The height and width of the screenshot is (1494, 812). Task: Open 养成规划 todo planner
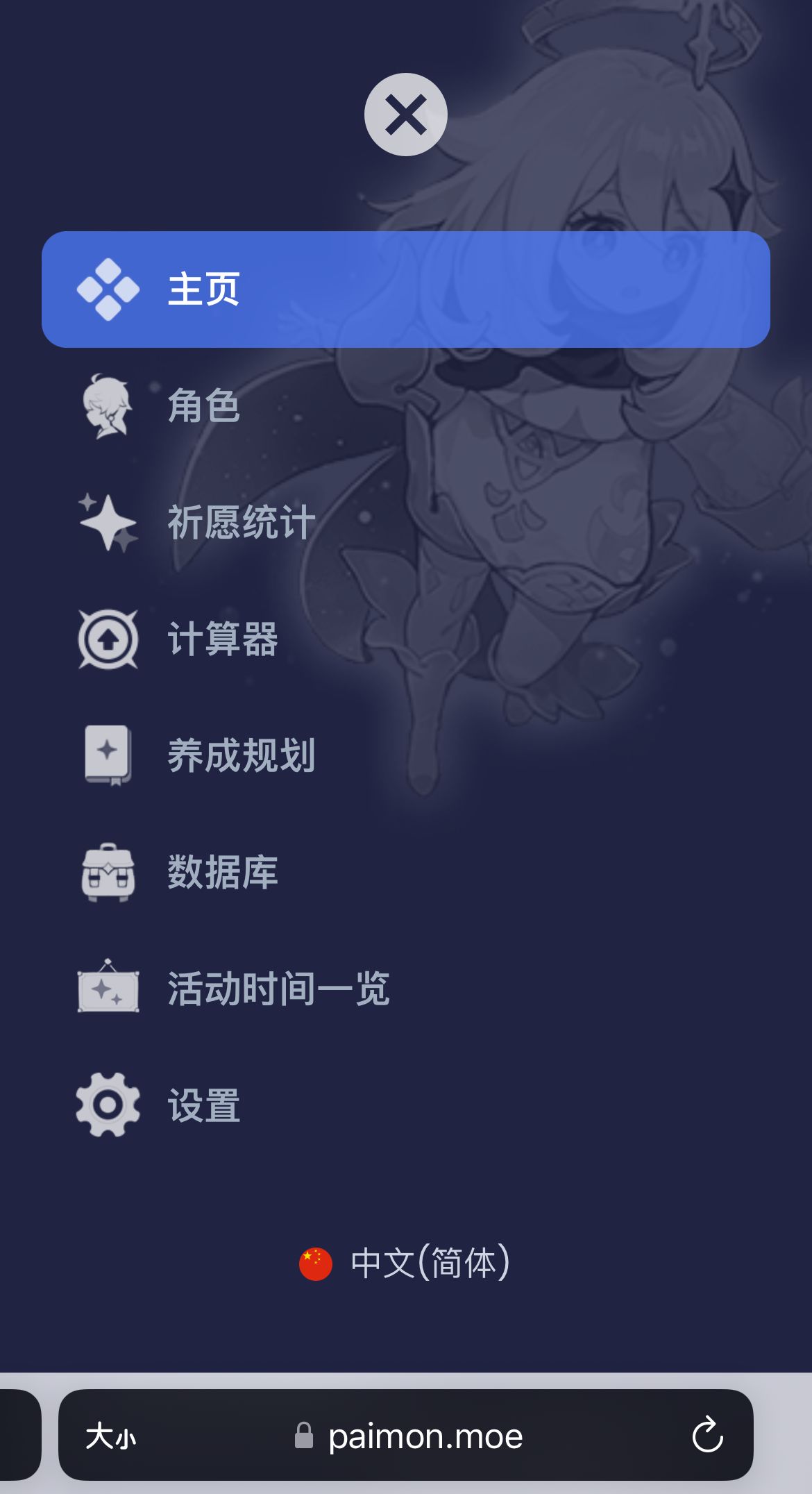(x=240, y=756)
